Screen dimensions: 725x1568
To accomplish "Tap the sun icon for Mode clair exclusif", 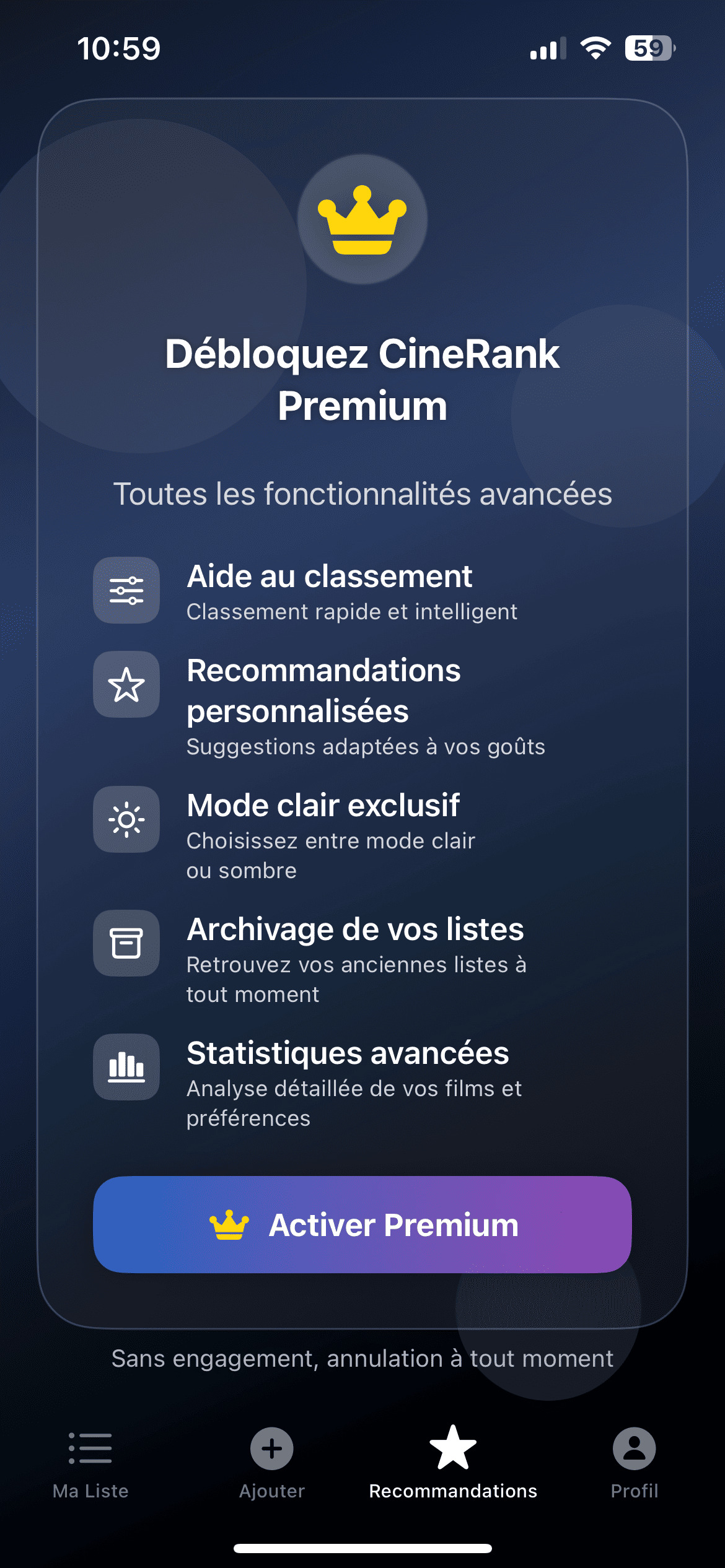I will pos(126,821).
